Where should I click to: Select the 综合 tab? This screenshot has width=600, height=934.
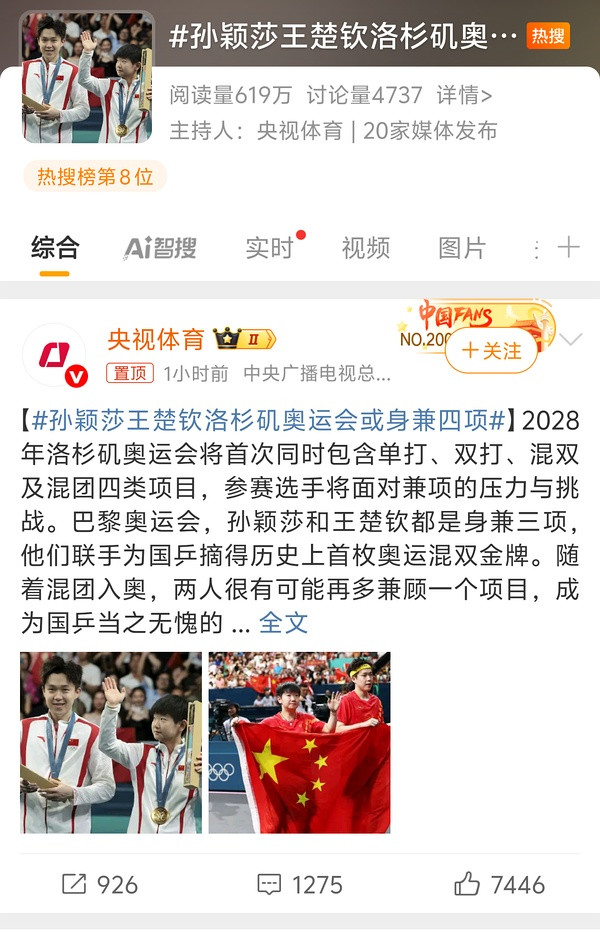(x=55, y=248)
